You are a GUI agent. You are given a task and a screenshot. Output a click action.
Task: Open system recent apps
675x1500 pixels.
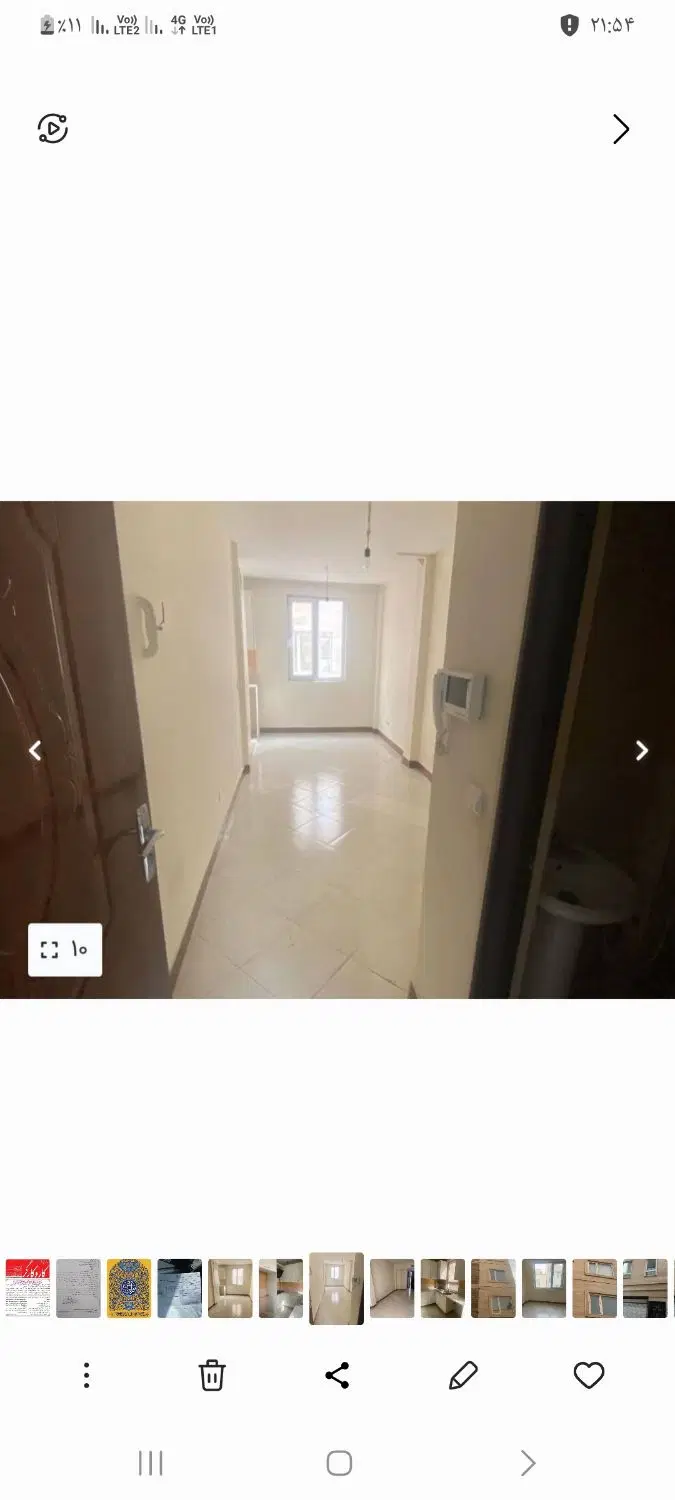(x=150, y=1464)
